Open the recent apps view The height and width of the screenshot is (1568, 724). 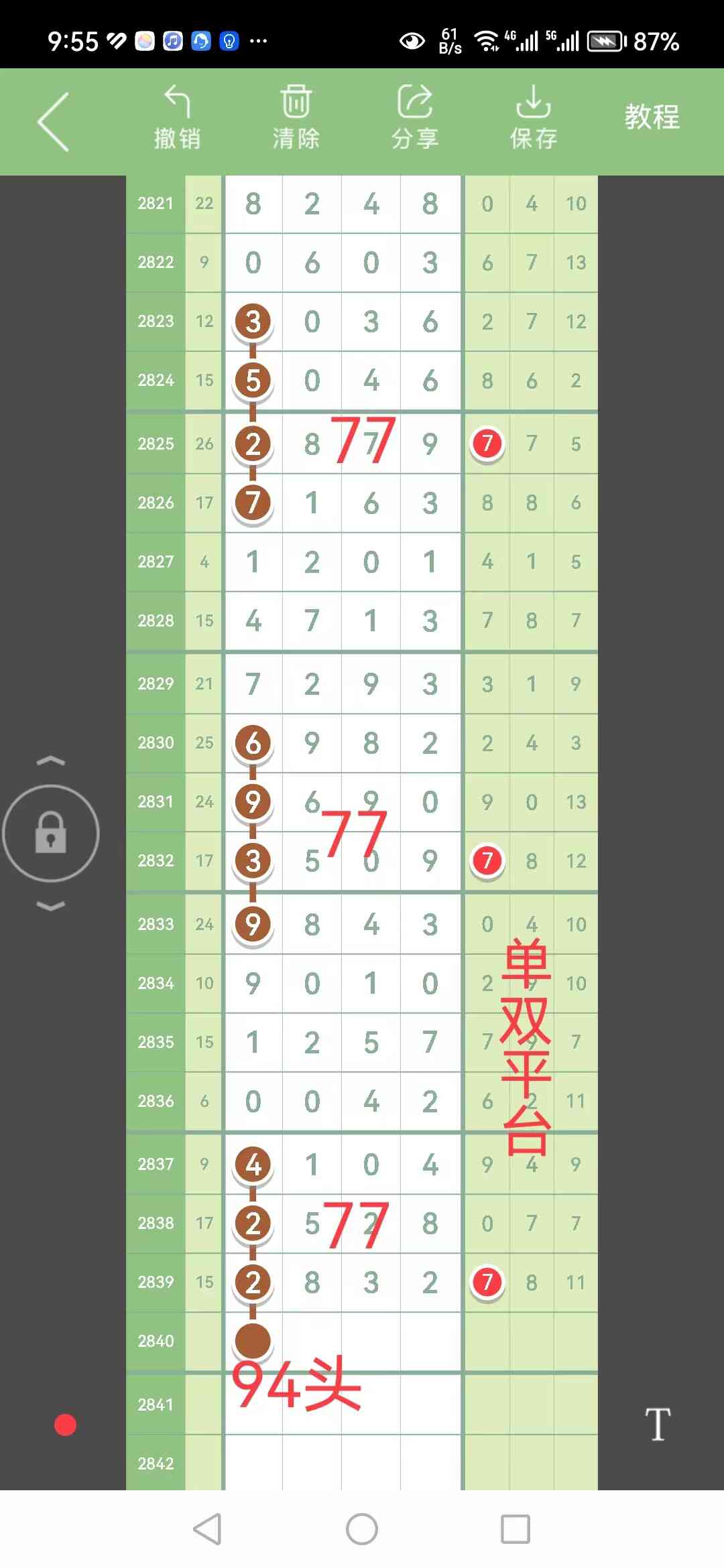pos(516,1529)
